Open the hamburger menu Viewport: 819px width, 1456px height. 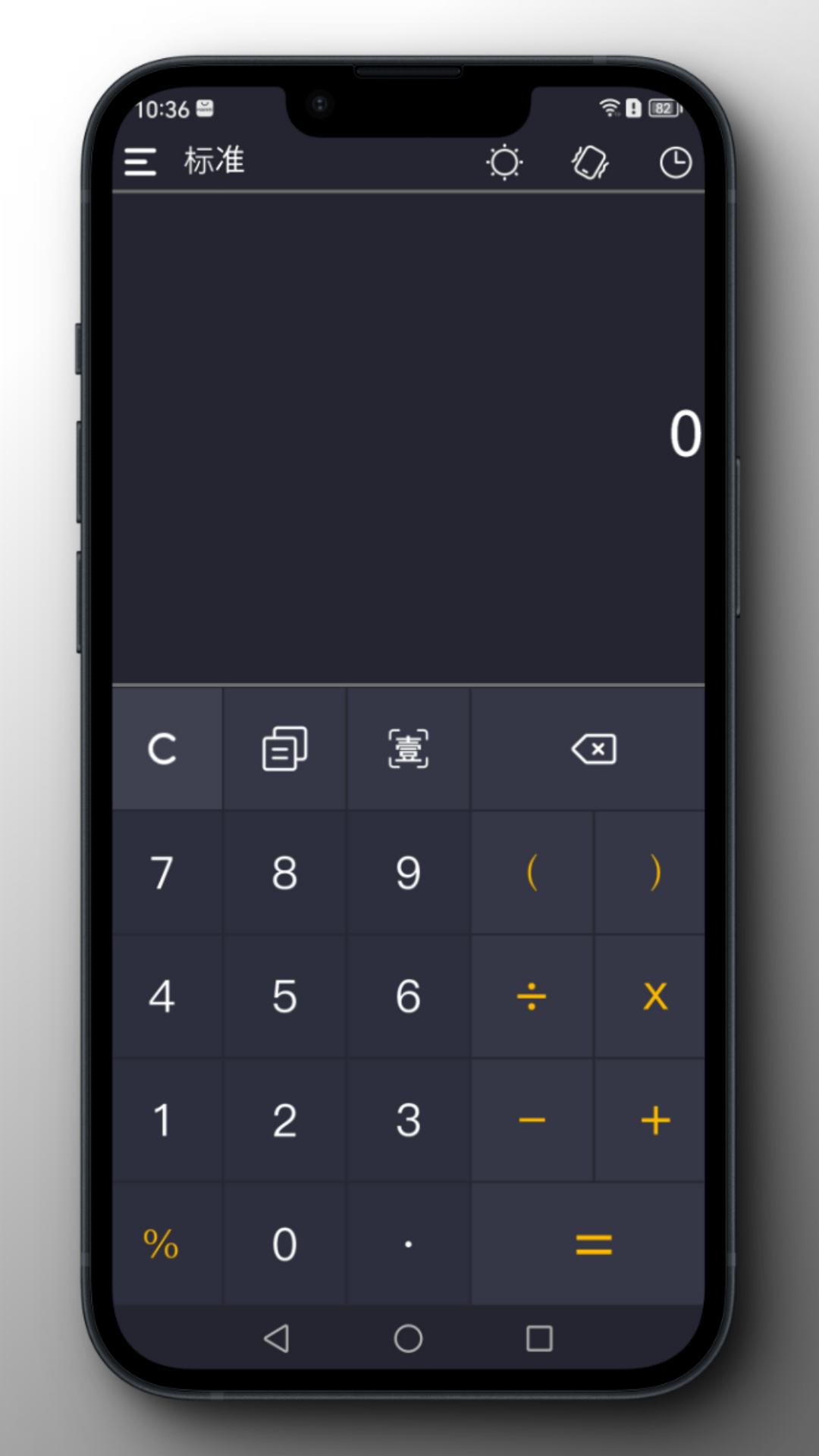click(140, 162)
